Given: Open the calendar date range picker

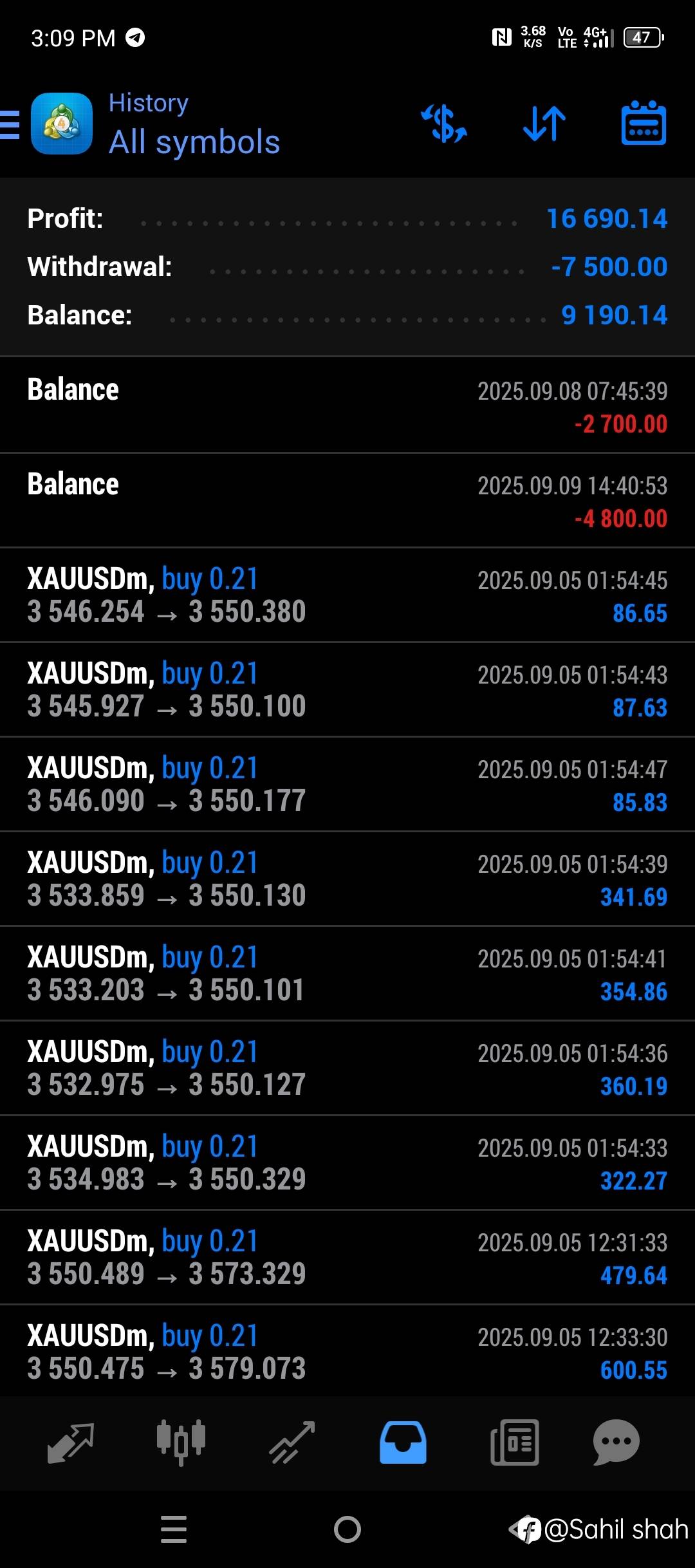Looking at the screenshot, I should pyautogui.click(x=643, y=124).
